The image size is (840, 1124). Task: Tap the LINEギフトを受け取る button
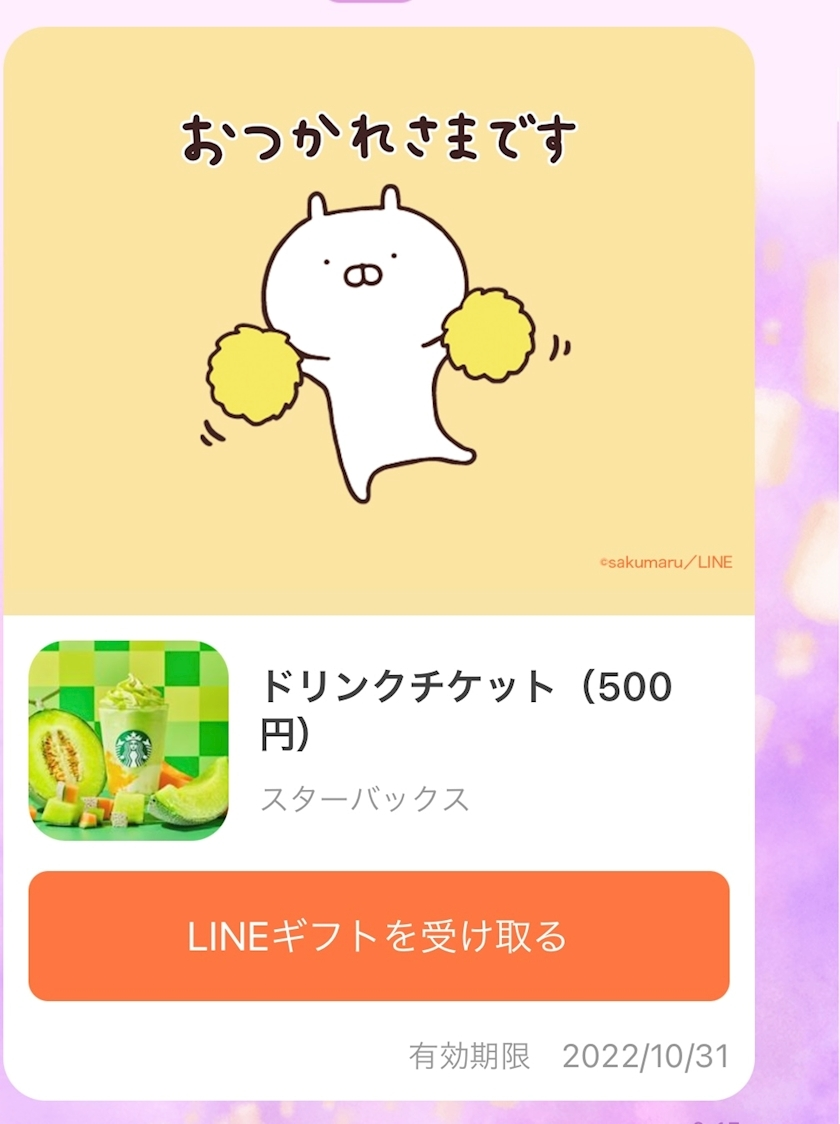(x=378, y=936)
